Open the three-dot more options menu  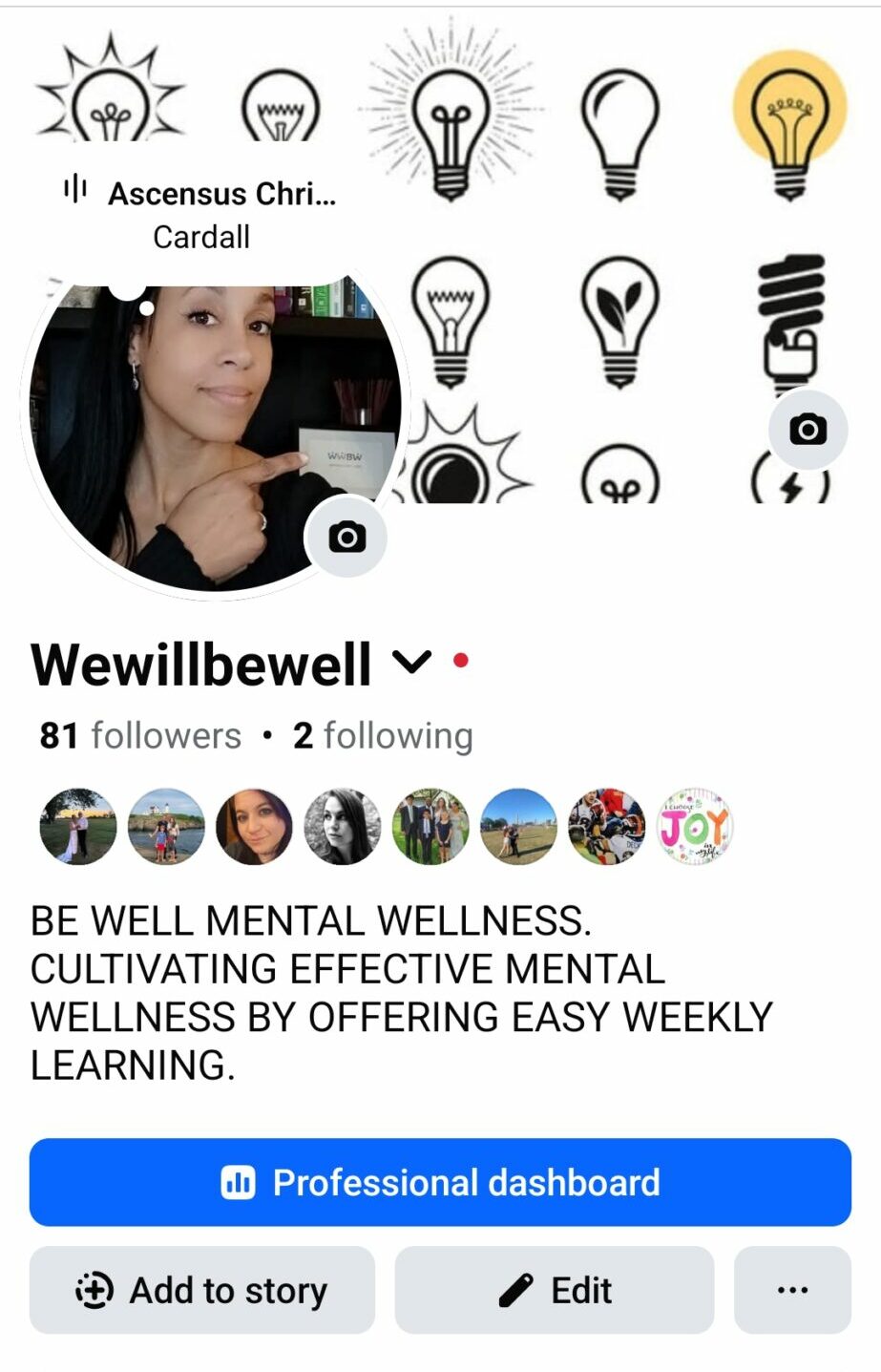pos(792,1290)
